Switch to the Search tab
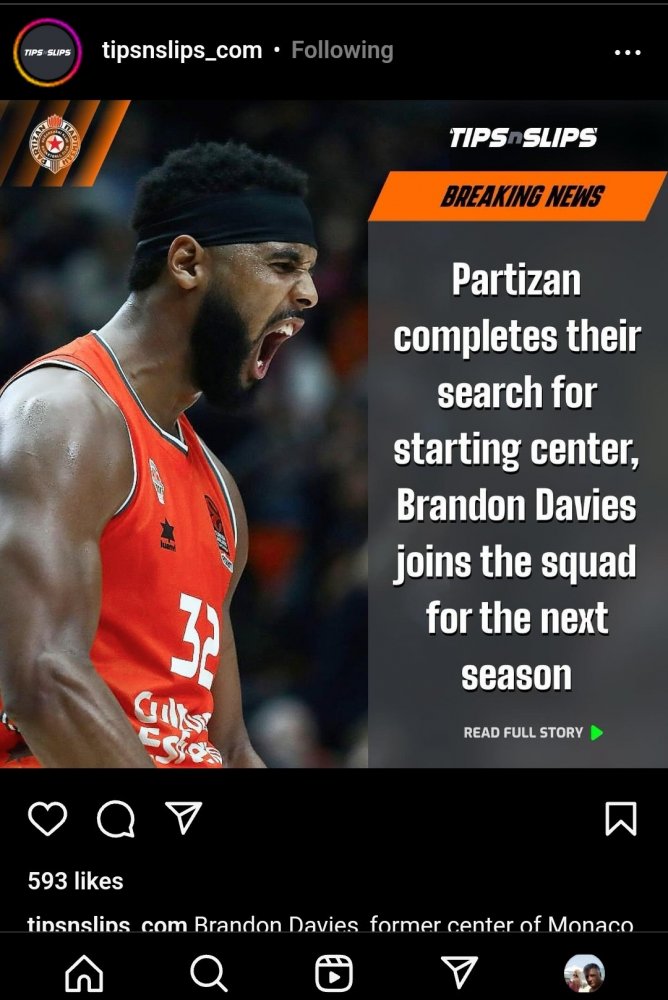 [x=208, y=972]
